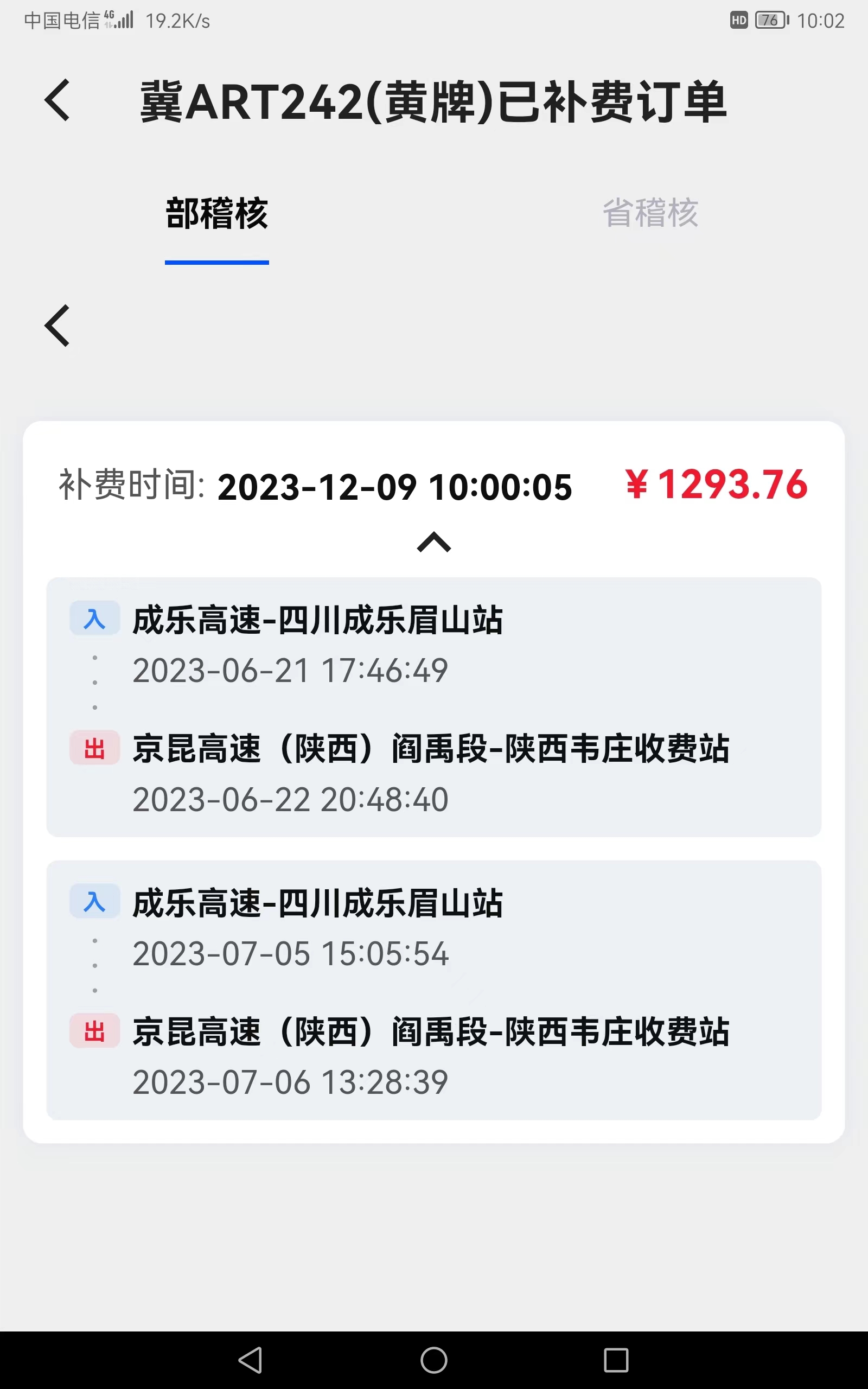Tap the system back button
The image size is (868, 1389).
[251, 1360]
